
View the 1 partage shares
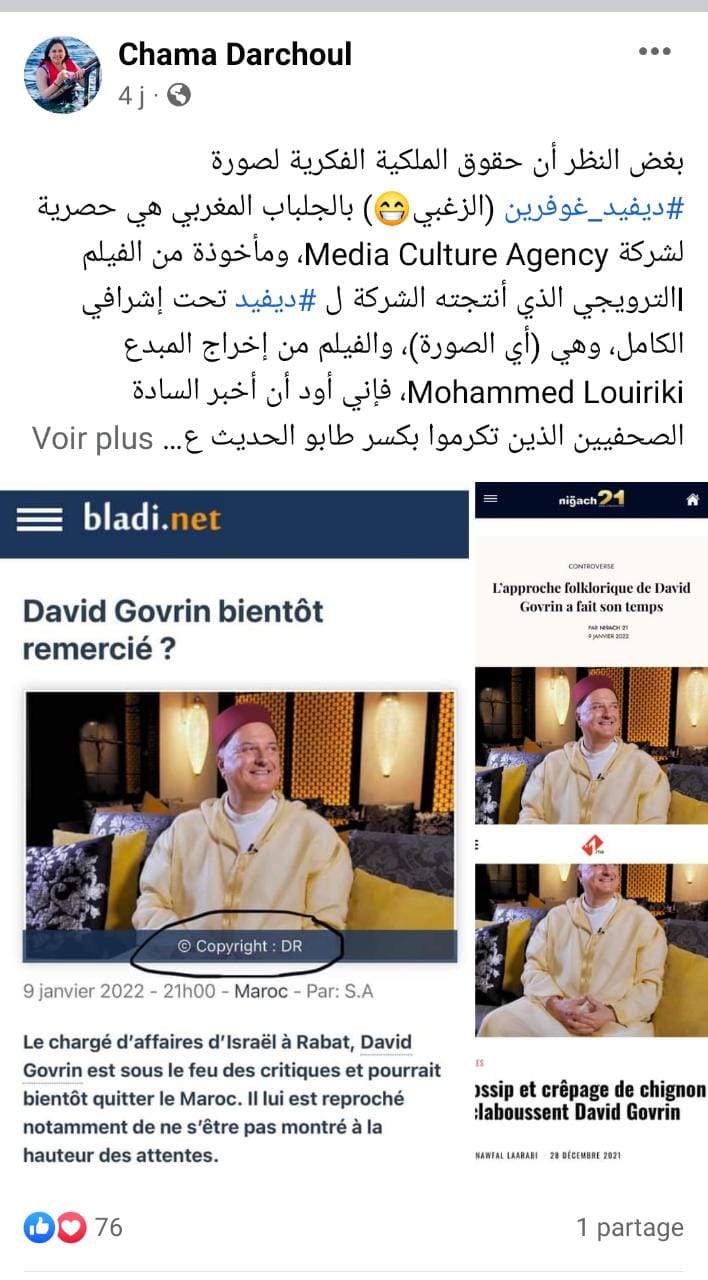click(x=630, y=1227)
